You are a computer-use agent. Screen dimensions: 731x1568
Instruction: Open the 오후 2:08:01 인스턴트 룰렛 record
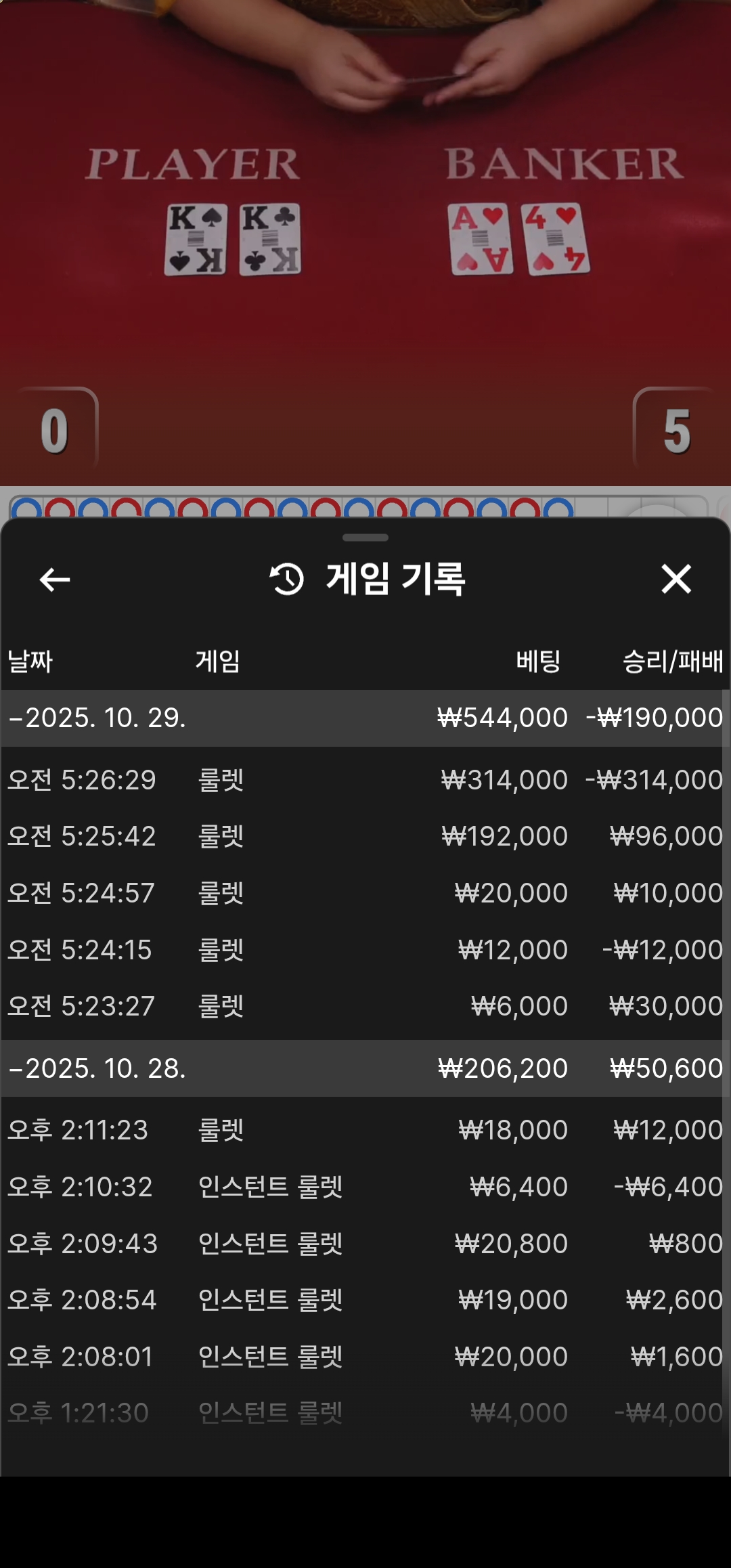365,1357
